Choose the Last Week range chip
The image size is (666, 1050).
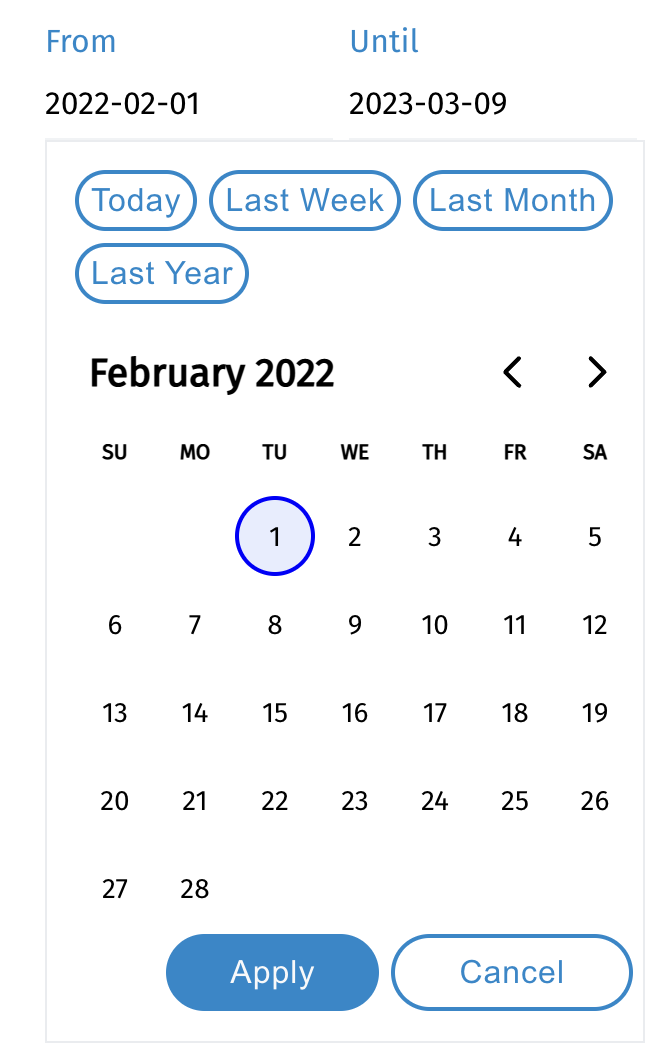(x=305, y=200)
